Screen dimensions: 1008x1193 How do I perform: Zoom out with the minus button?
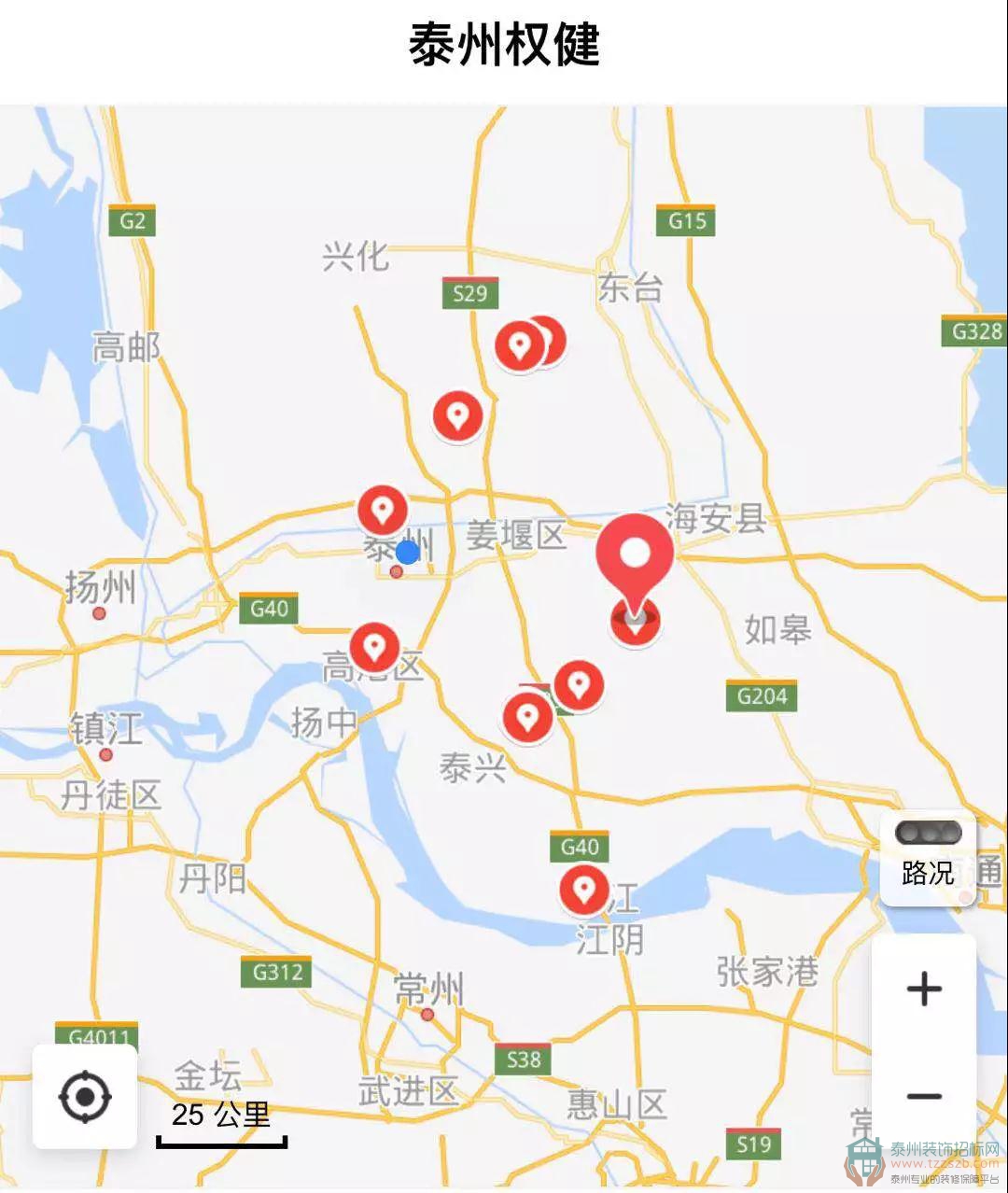(x=924, y=1096)
